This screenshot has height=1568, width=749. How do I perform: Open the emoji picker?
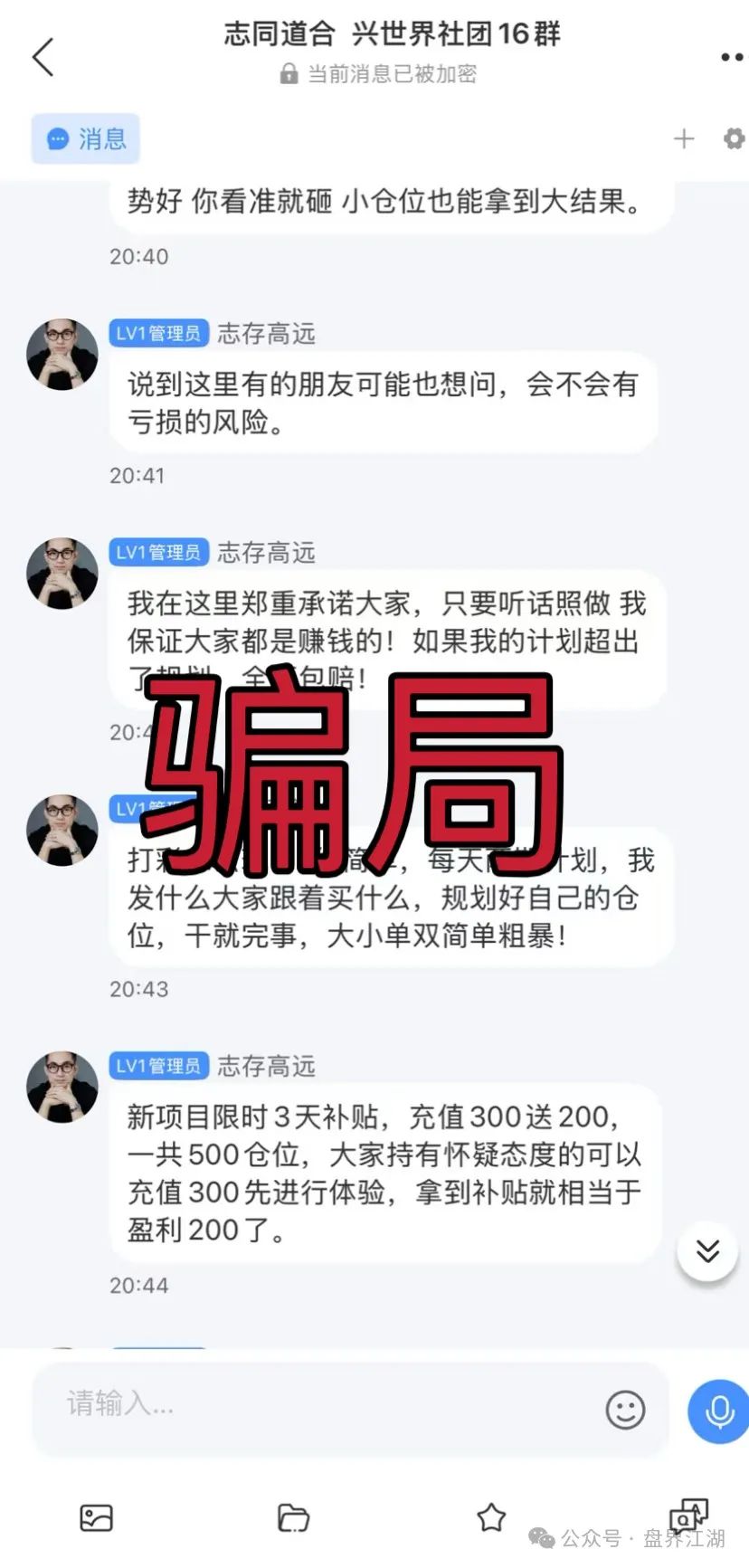coord(625,1410)
